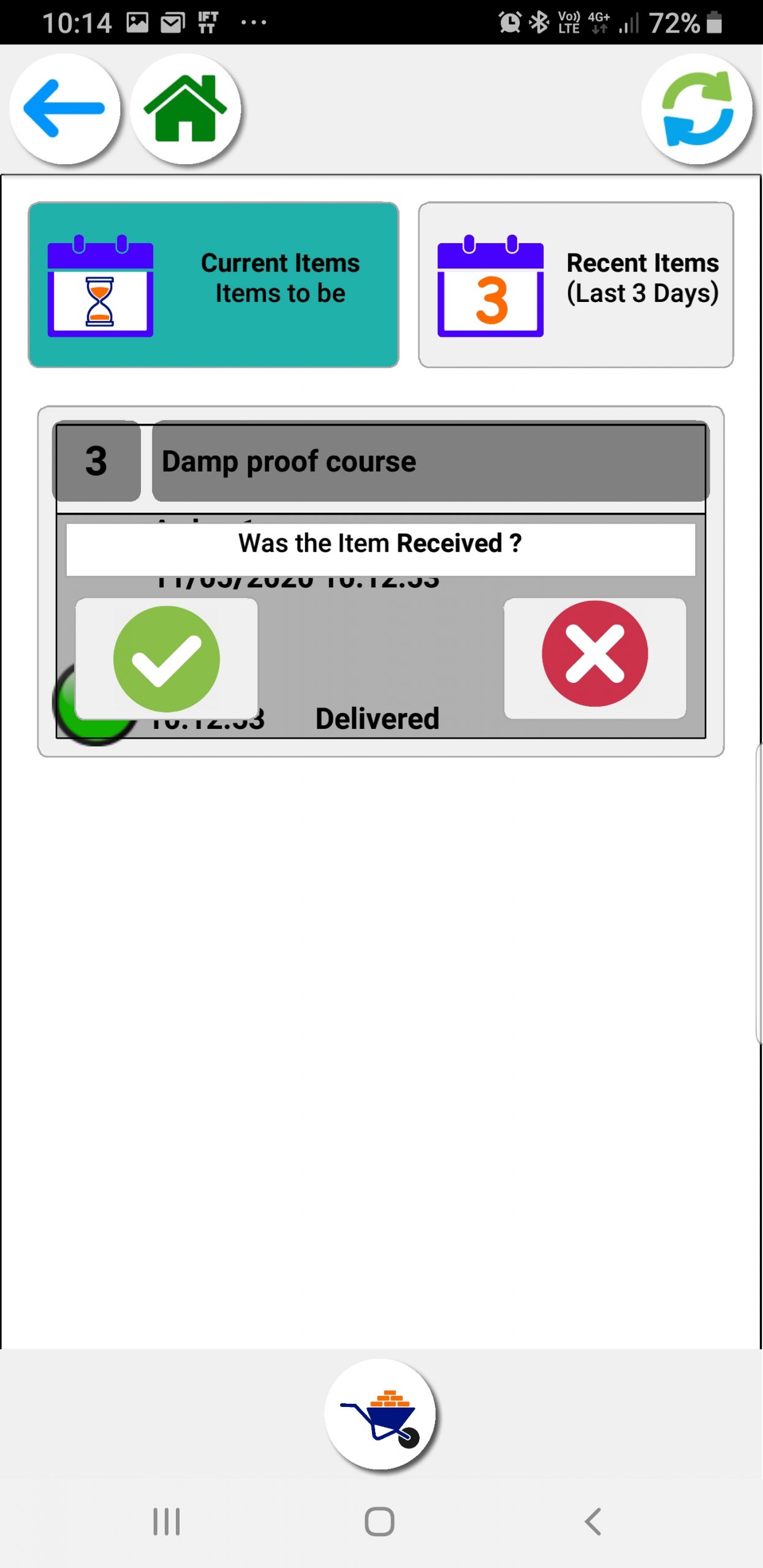Switch to Recent Items (Last 3 Days)
763x1568 pixels.
point(575,285)
